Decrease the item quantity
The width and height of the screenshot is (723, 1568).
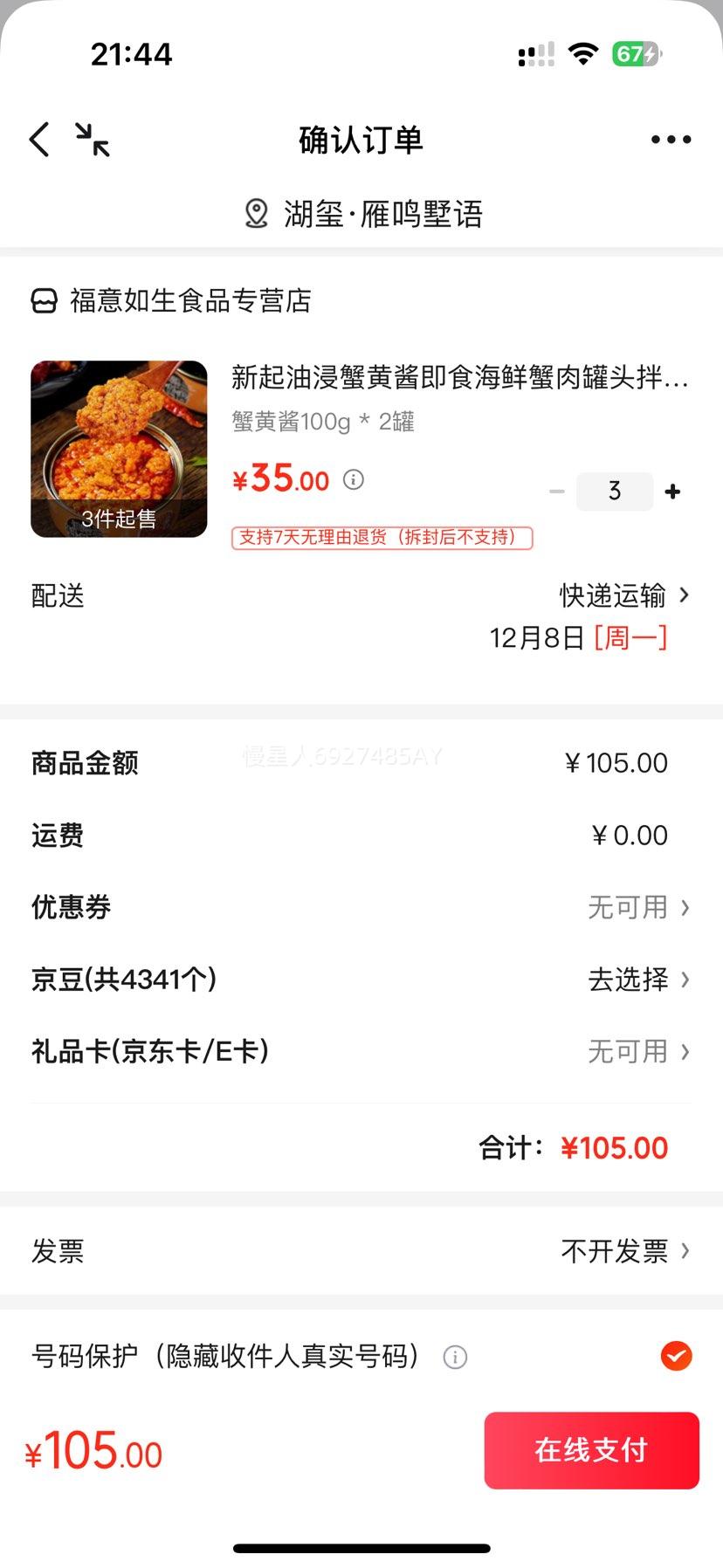pos(556,492)
